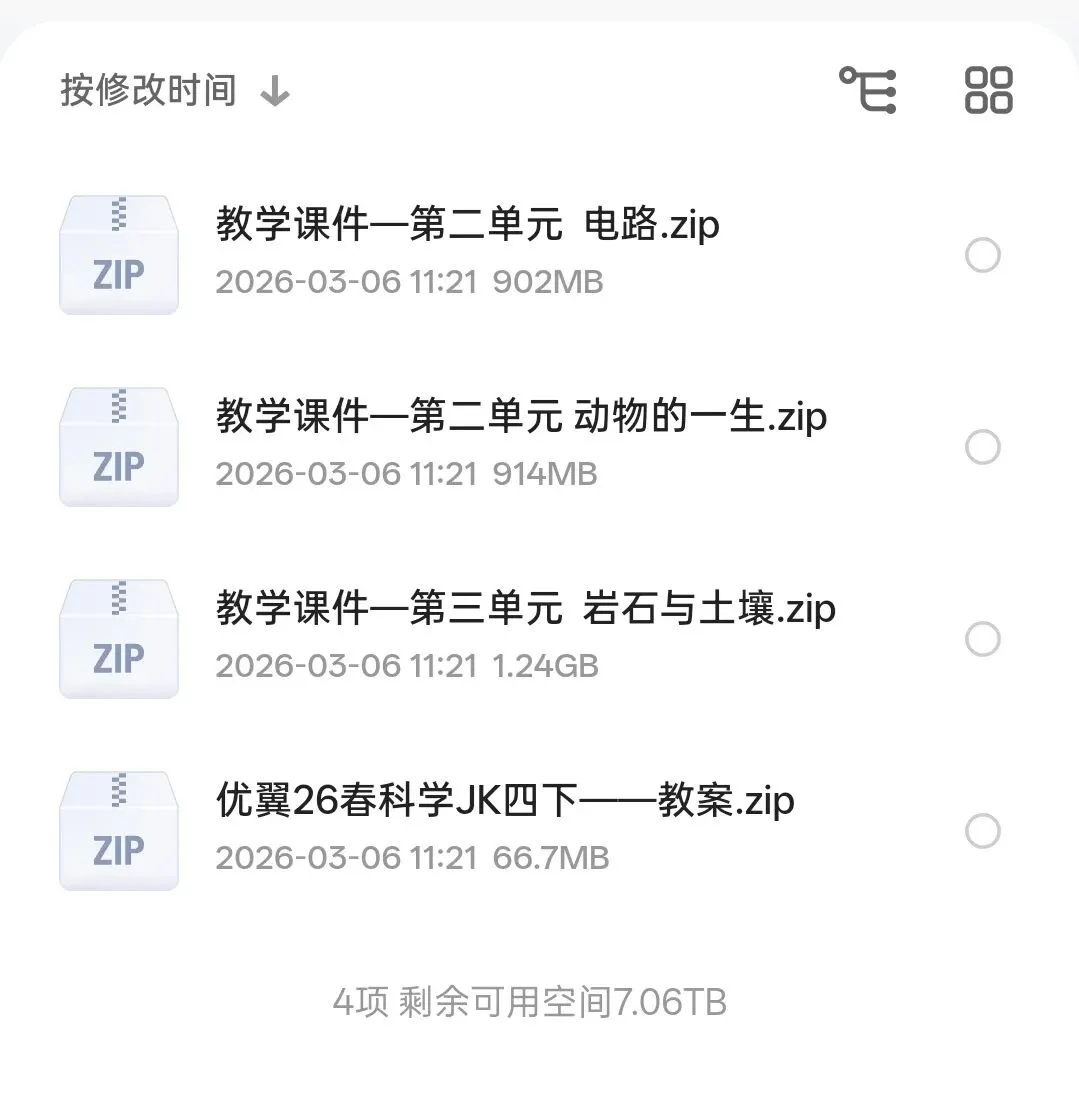Screen dimensions: 1079x1112
Task: Select the 电路.zip file circle
Action: [x=982, y=255]
